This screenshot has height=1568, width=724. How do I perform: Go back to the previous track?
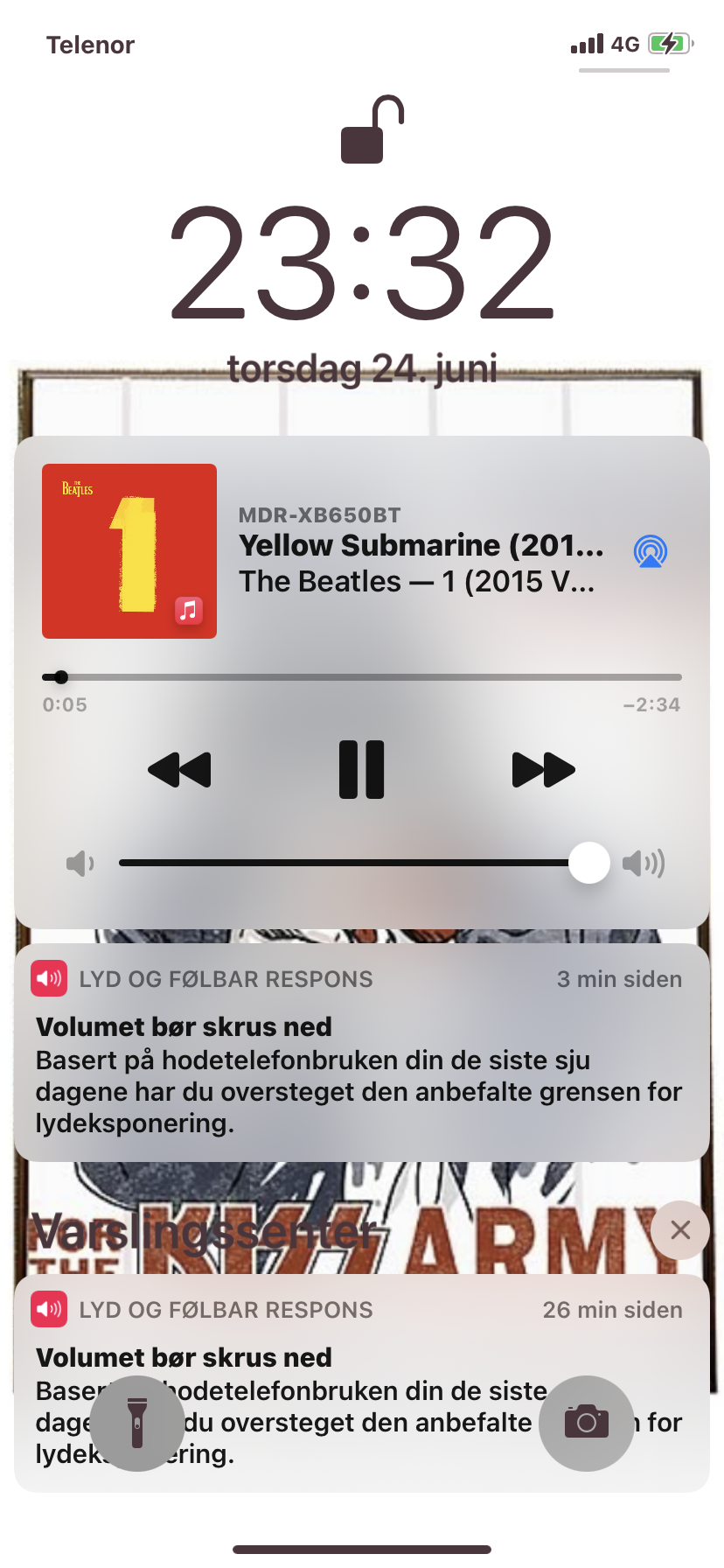pos(179,770)
